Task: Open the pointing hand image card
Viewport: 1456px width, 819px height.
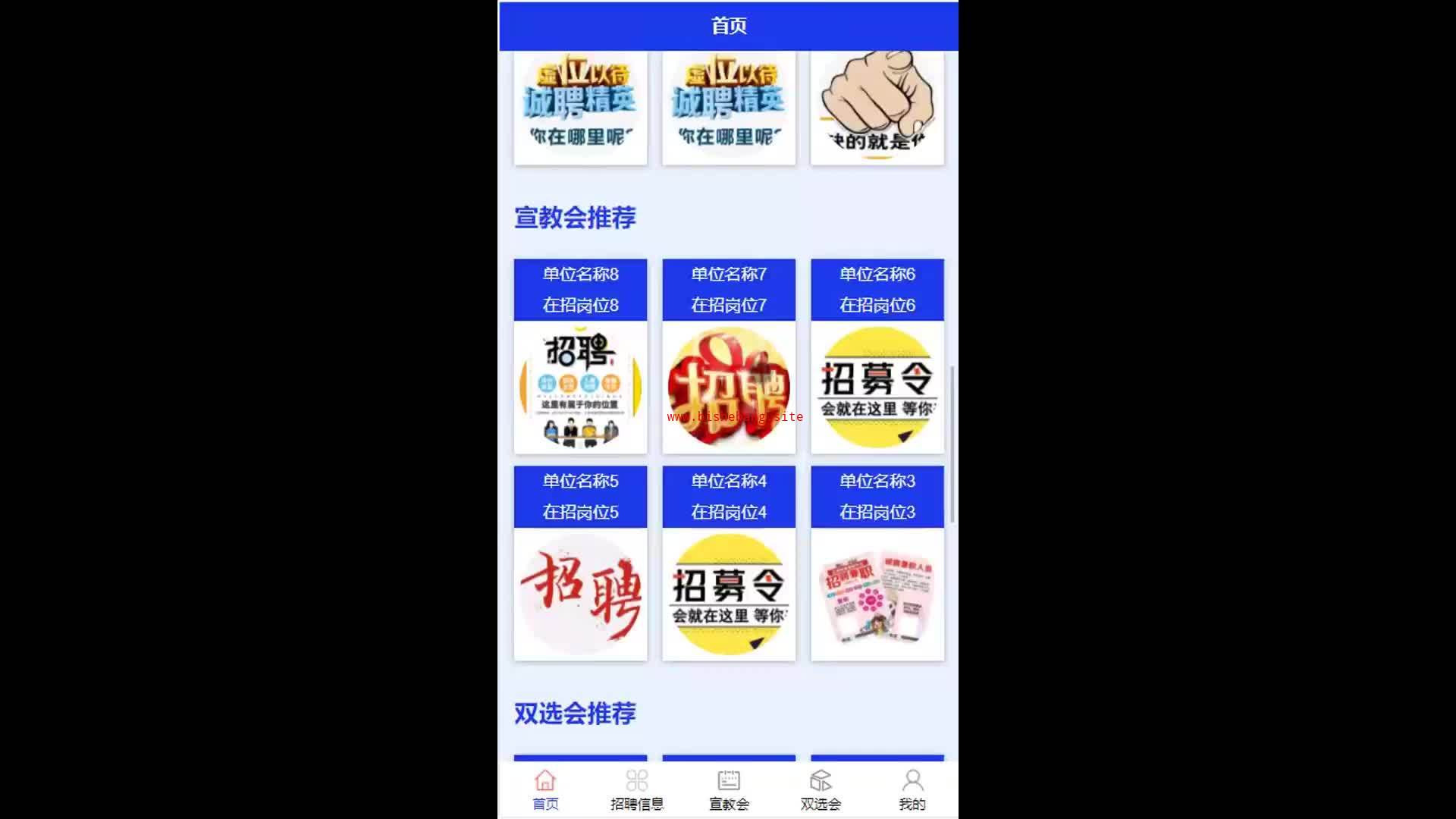Action: click(x=877, y=106)
